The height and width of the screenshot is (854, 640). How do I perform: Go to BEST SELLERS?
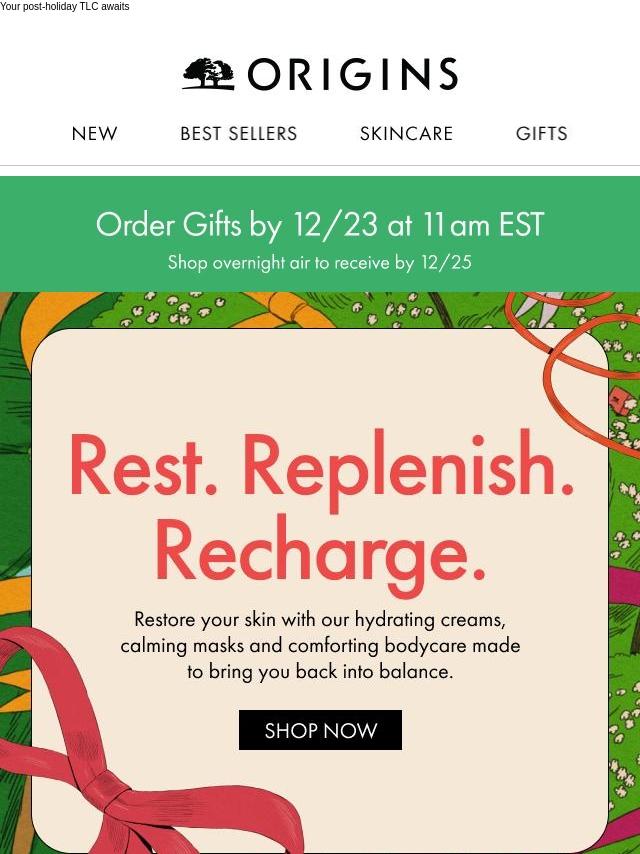tap(239, 134)
